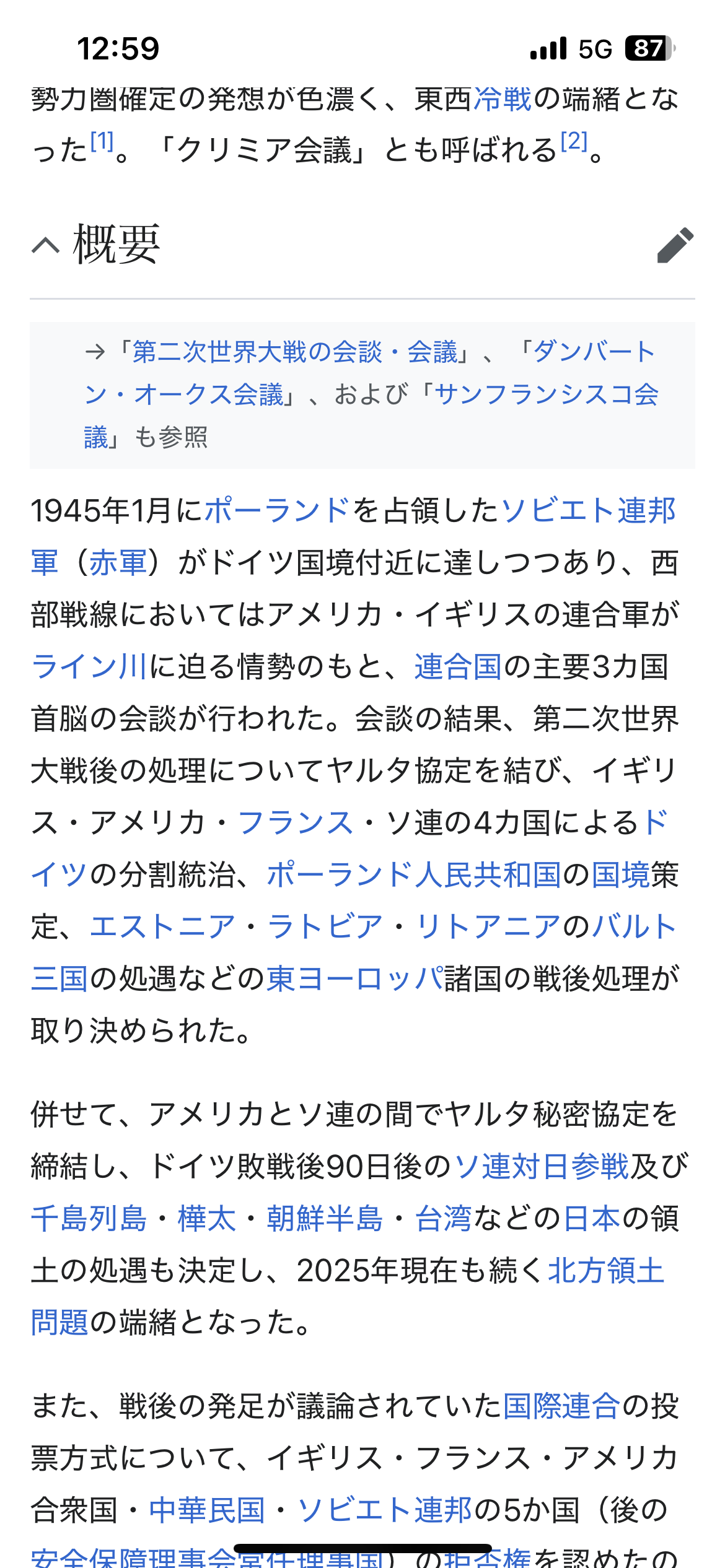Open the 冷戦 link

point(502,99)
